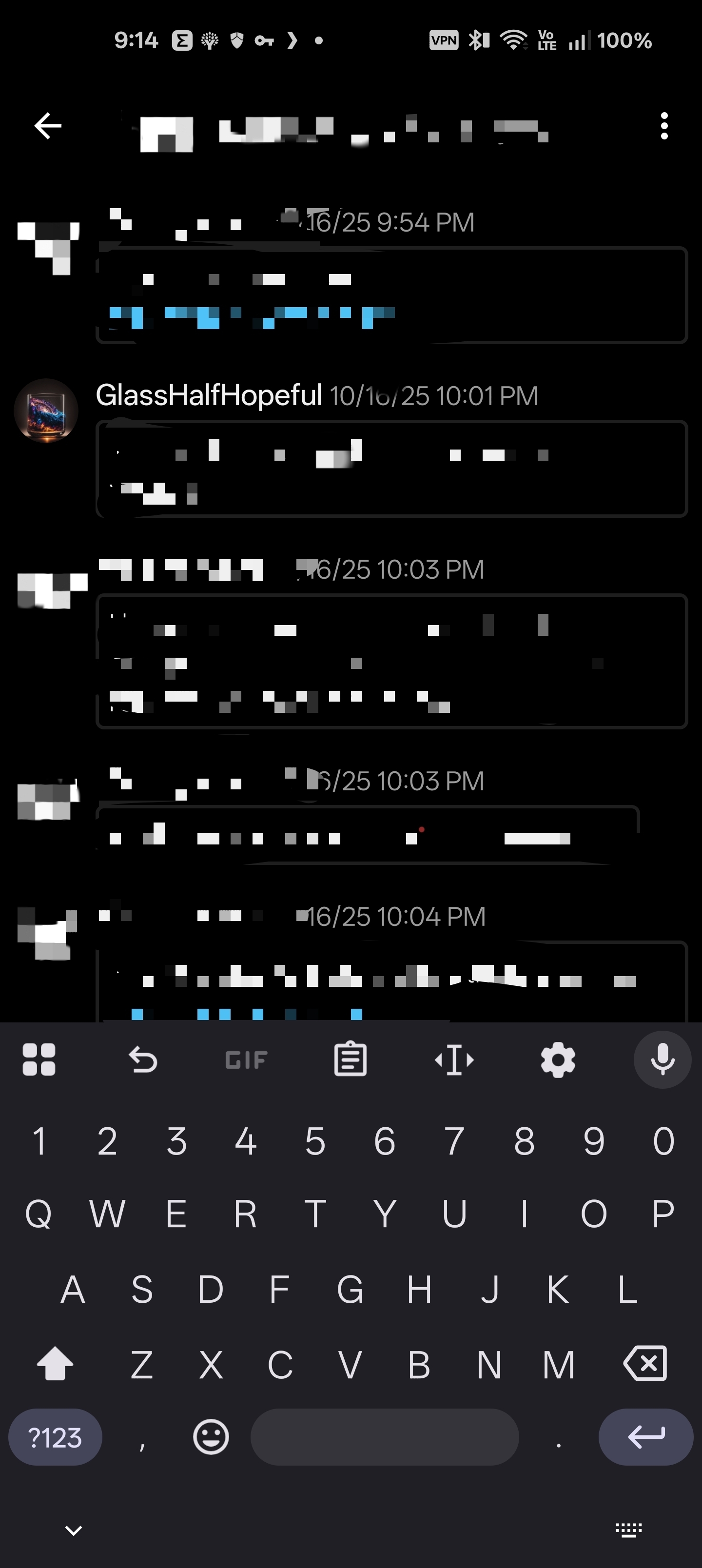This screenshot has height=1568, width=702.
Task: Open the GIF picker on keyboard
Action: tap(246, 1060)
